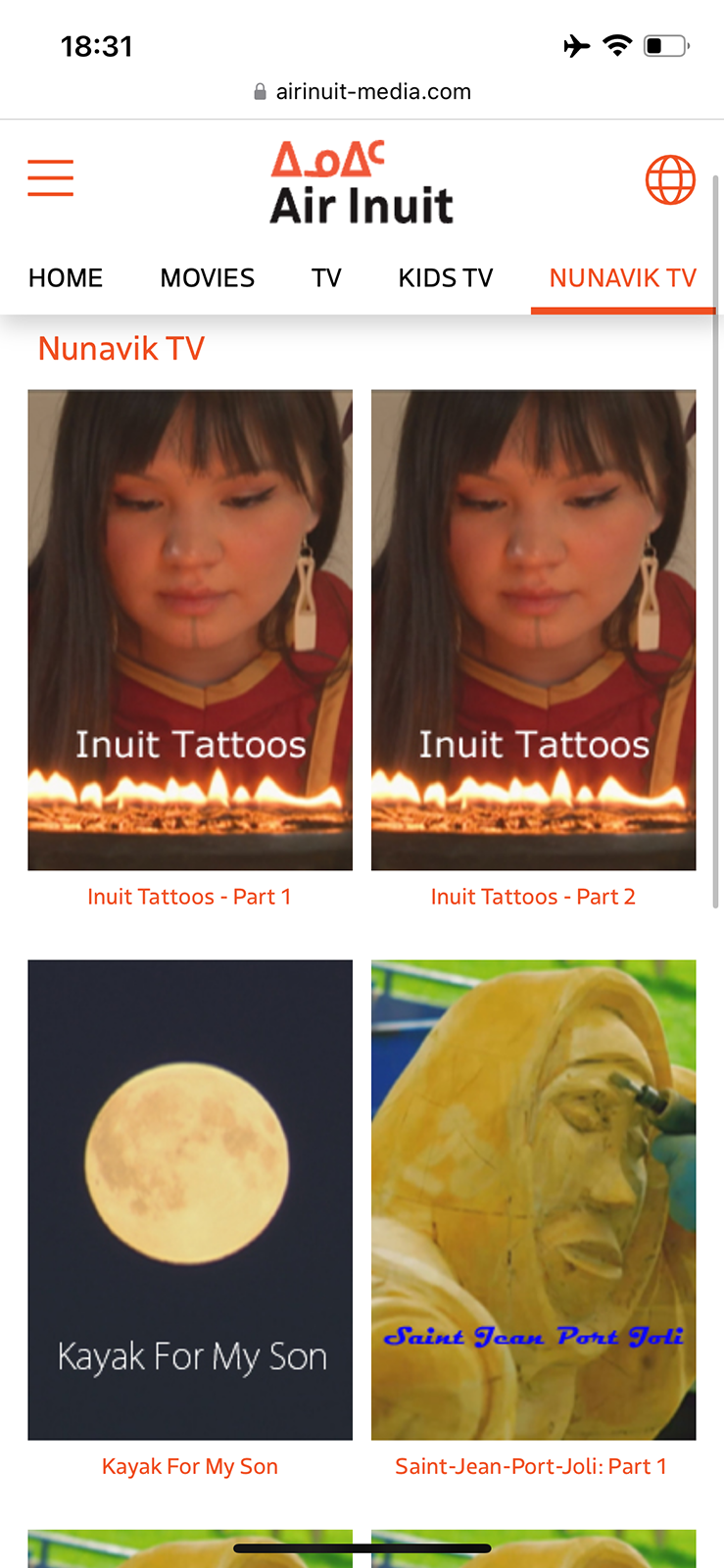The width and height of the screenshot is (724, 1568).
Task: Open the hamburger menu
Action: (x=50, y=178)
